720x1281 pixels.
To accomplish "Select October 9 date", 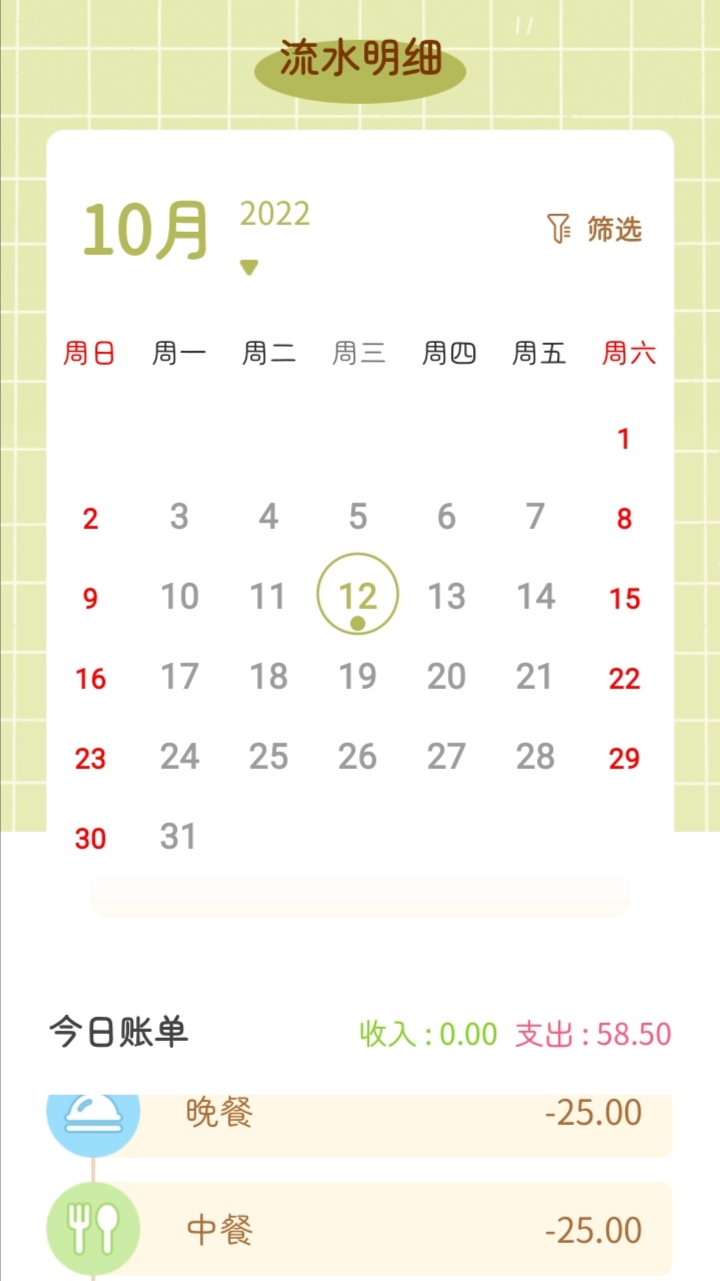I will click(x=90, y=598).
